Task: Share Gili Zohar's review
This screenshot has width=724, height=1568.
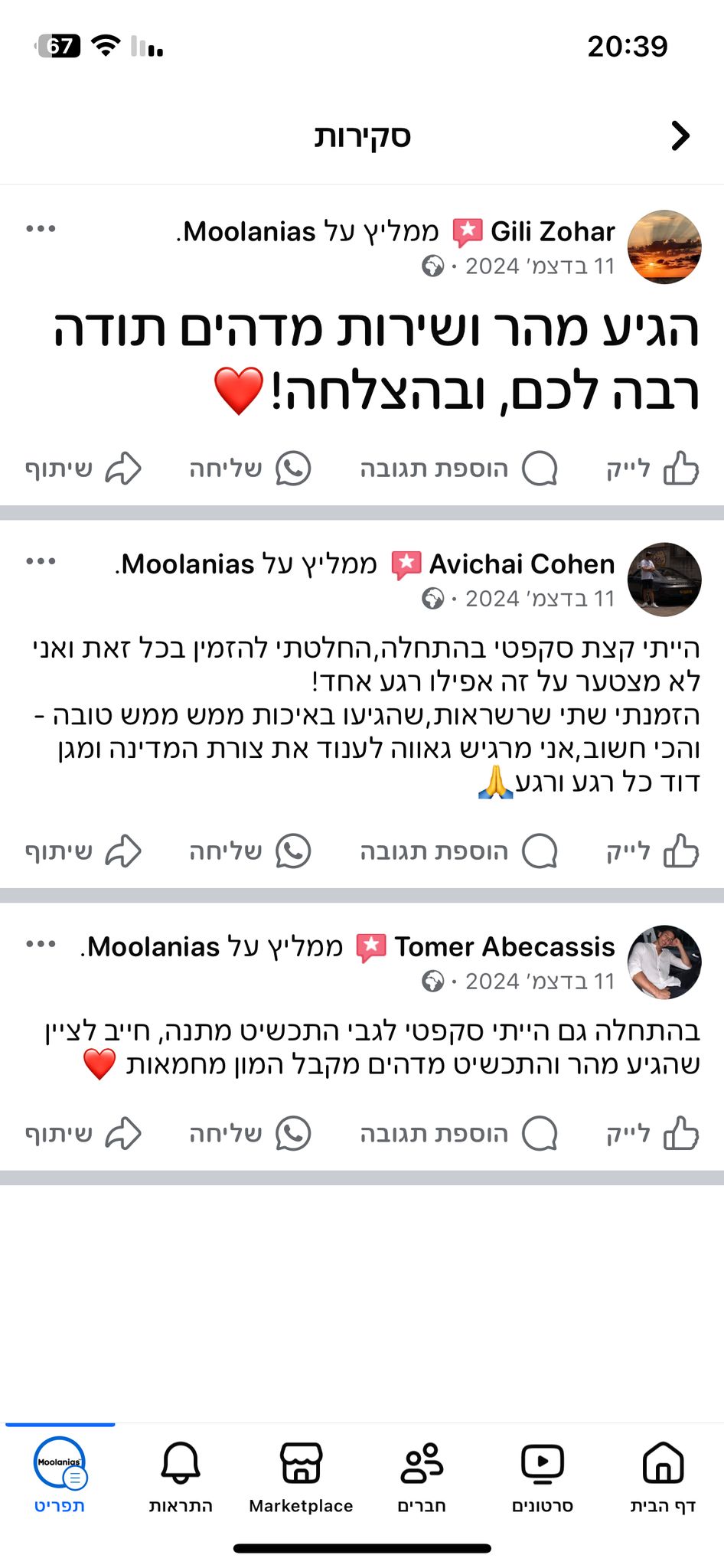Action: tap(83, 468)
